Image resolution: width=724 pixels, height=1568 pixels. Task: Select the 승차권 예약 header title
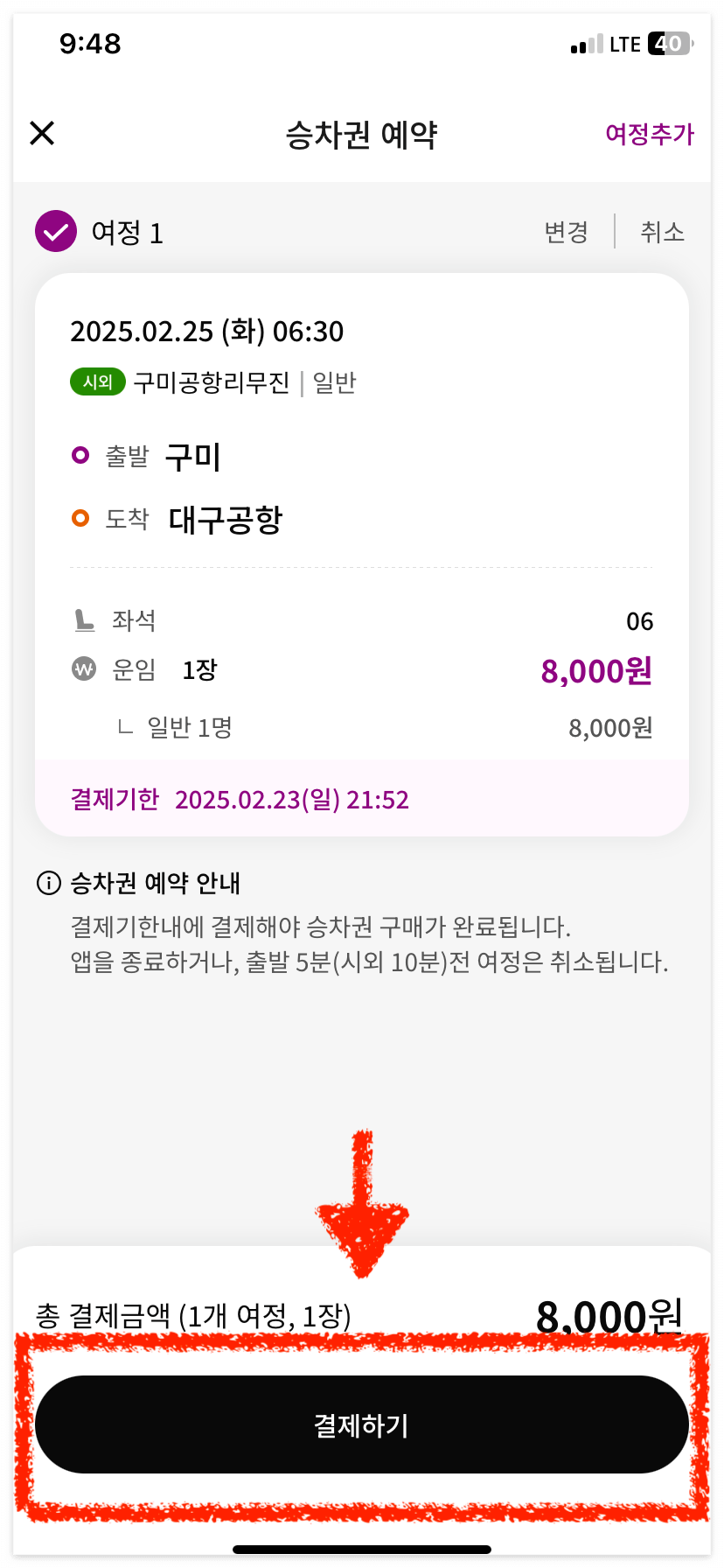tap(361, 136)
